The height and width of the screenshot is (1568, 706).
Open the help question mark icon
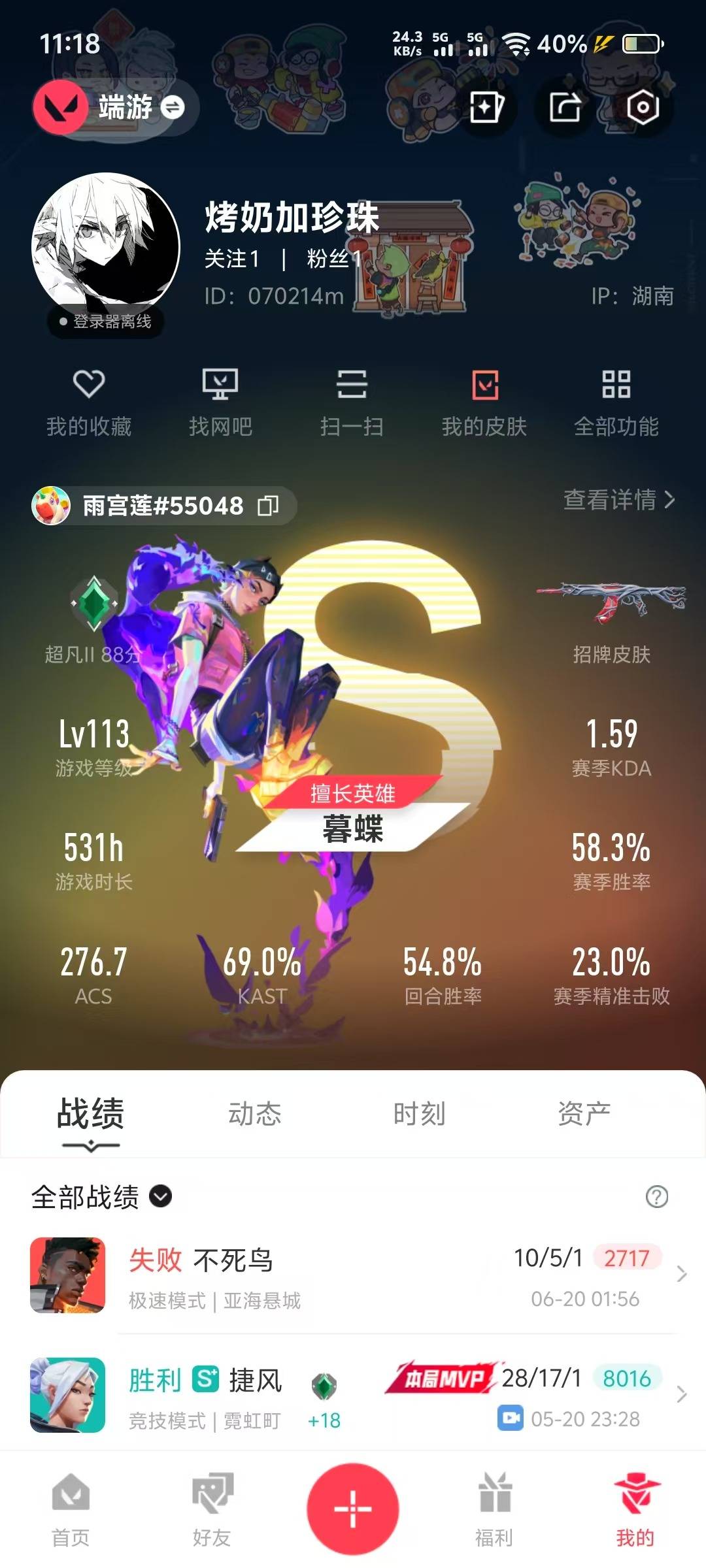pos(656,1197)
